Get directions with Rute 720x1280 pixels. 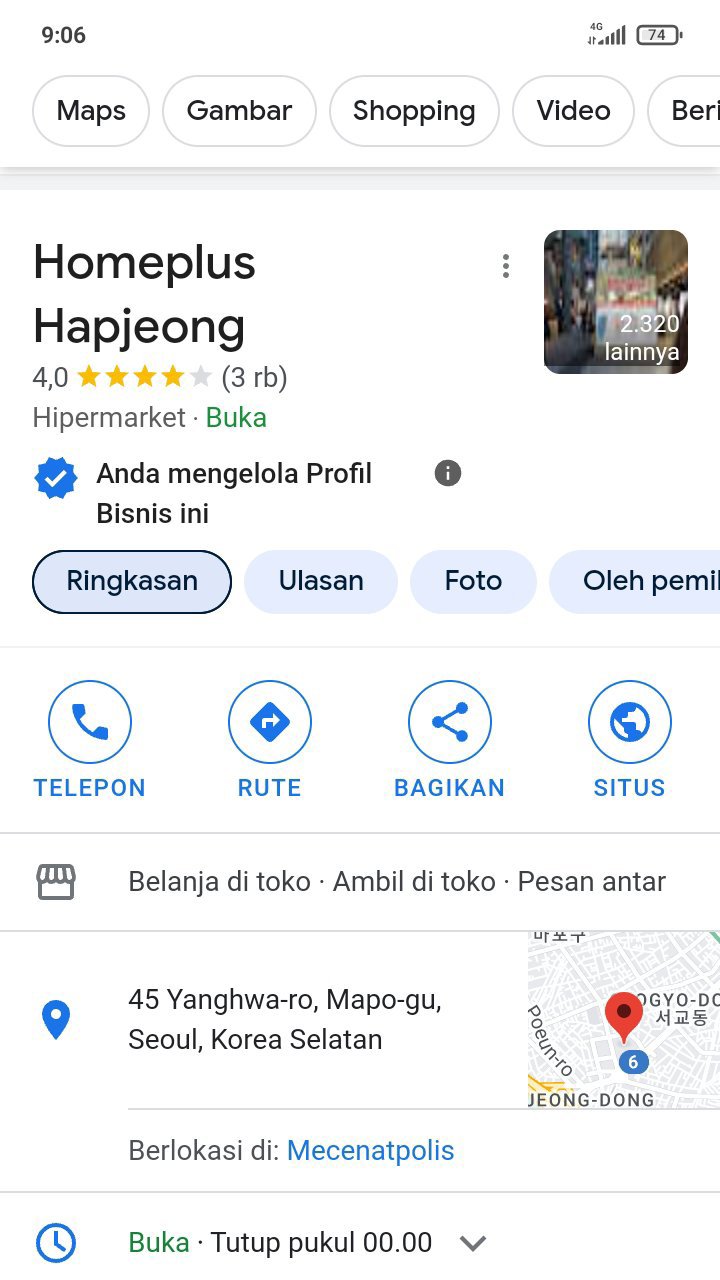click(x=270, y=741)
